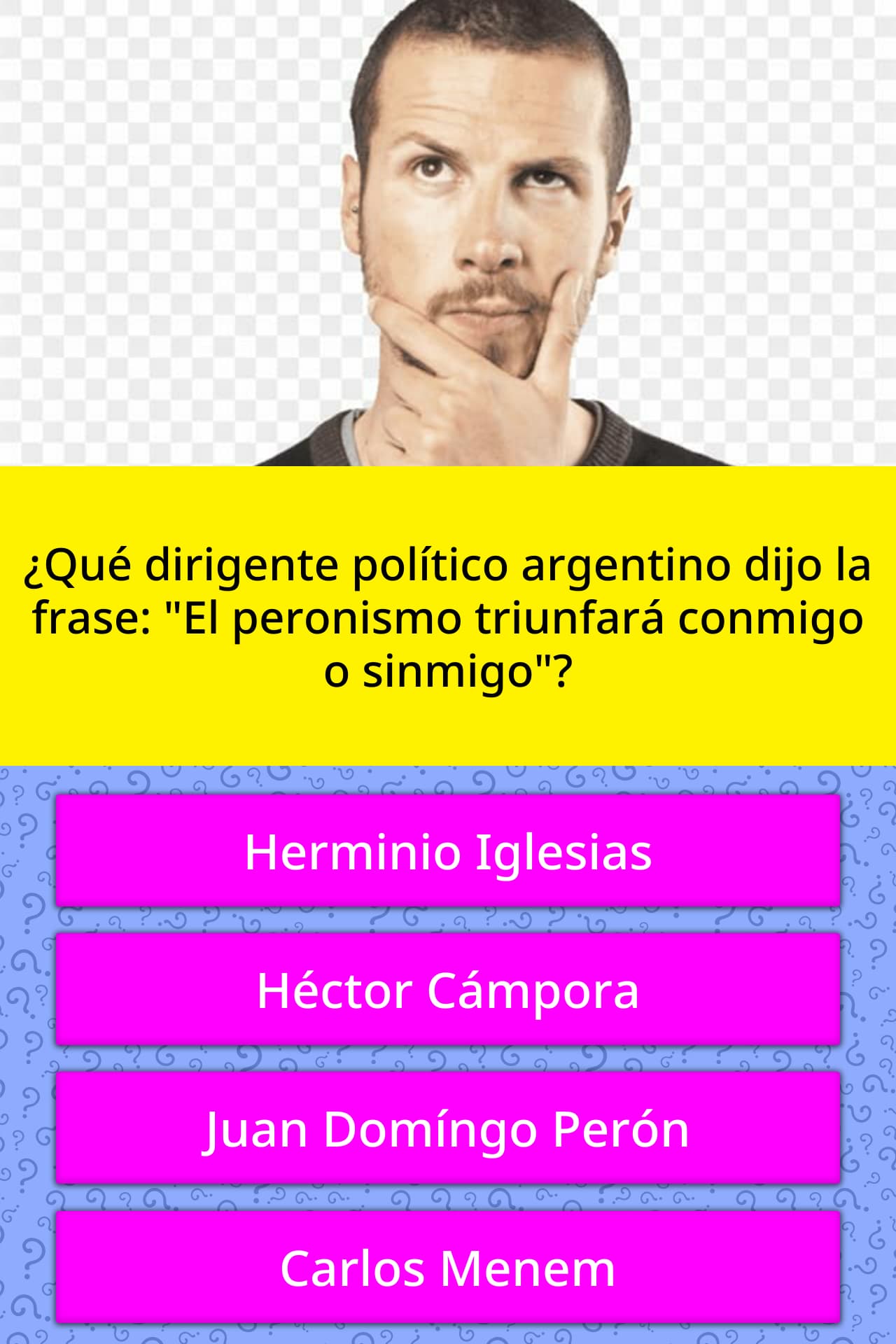The image size is (896, 1344).
Task: Choose Héctor Cámpora as the answer
Action: point(448,990)
